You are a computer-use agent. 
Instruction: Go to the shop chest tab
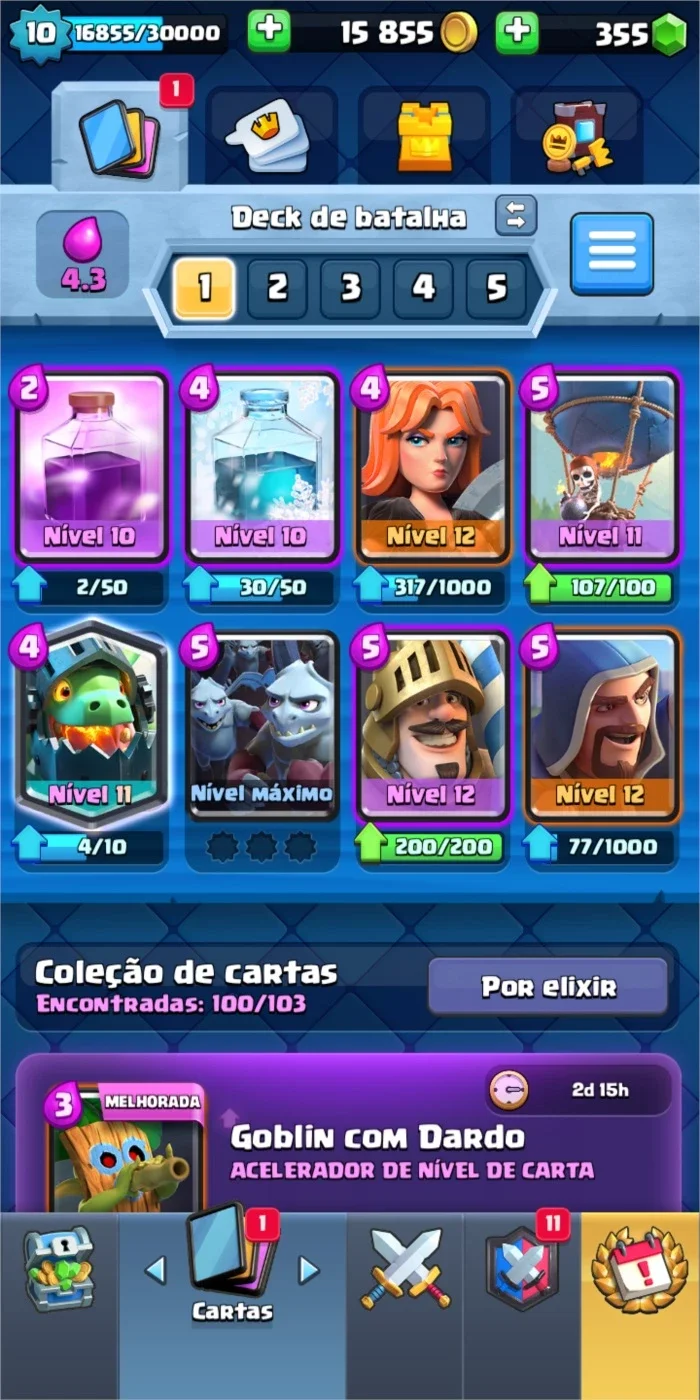pos(58,1272)
